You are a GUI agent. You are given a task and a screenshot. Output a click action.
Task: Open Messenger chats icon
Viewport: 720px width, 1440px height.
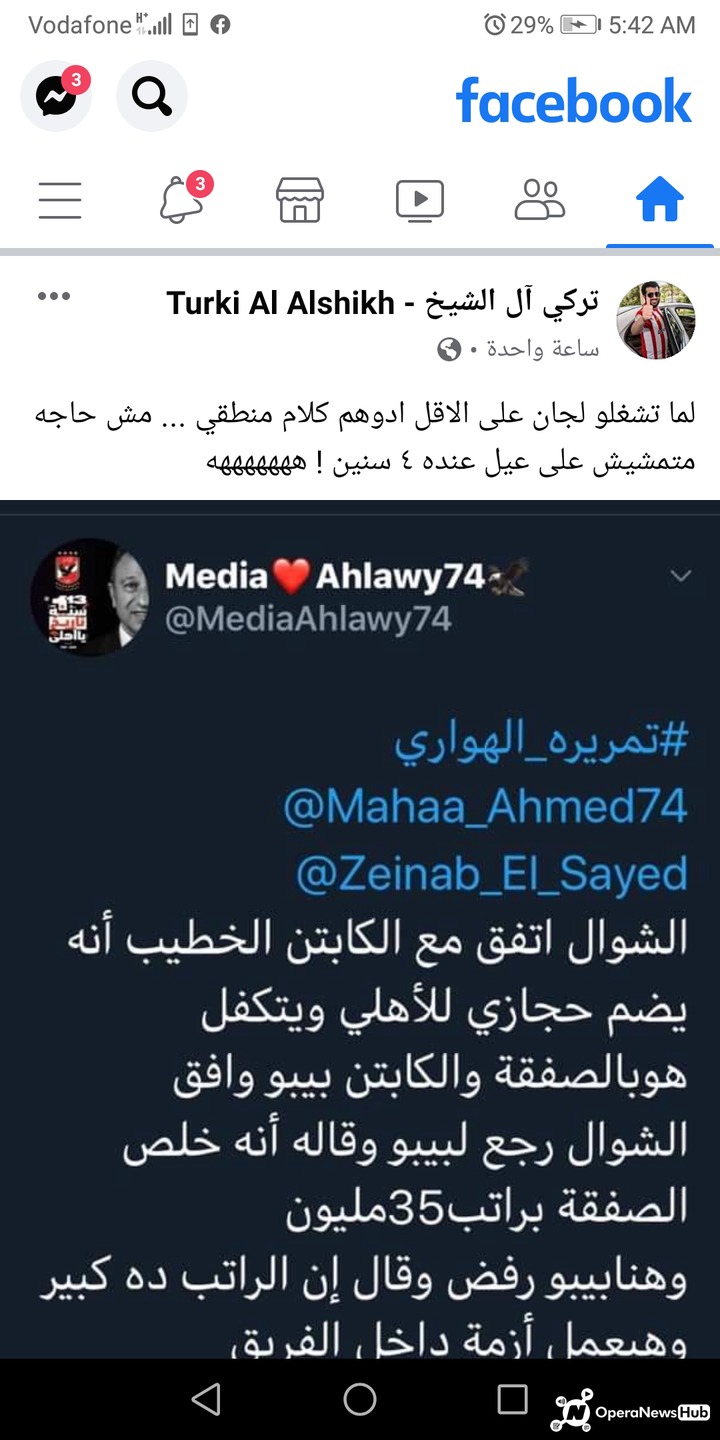coord(56,97)
